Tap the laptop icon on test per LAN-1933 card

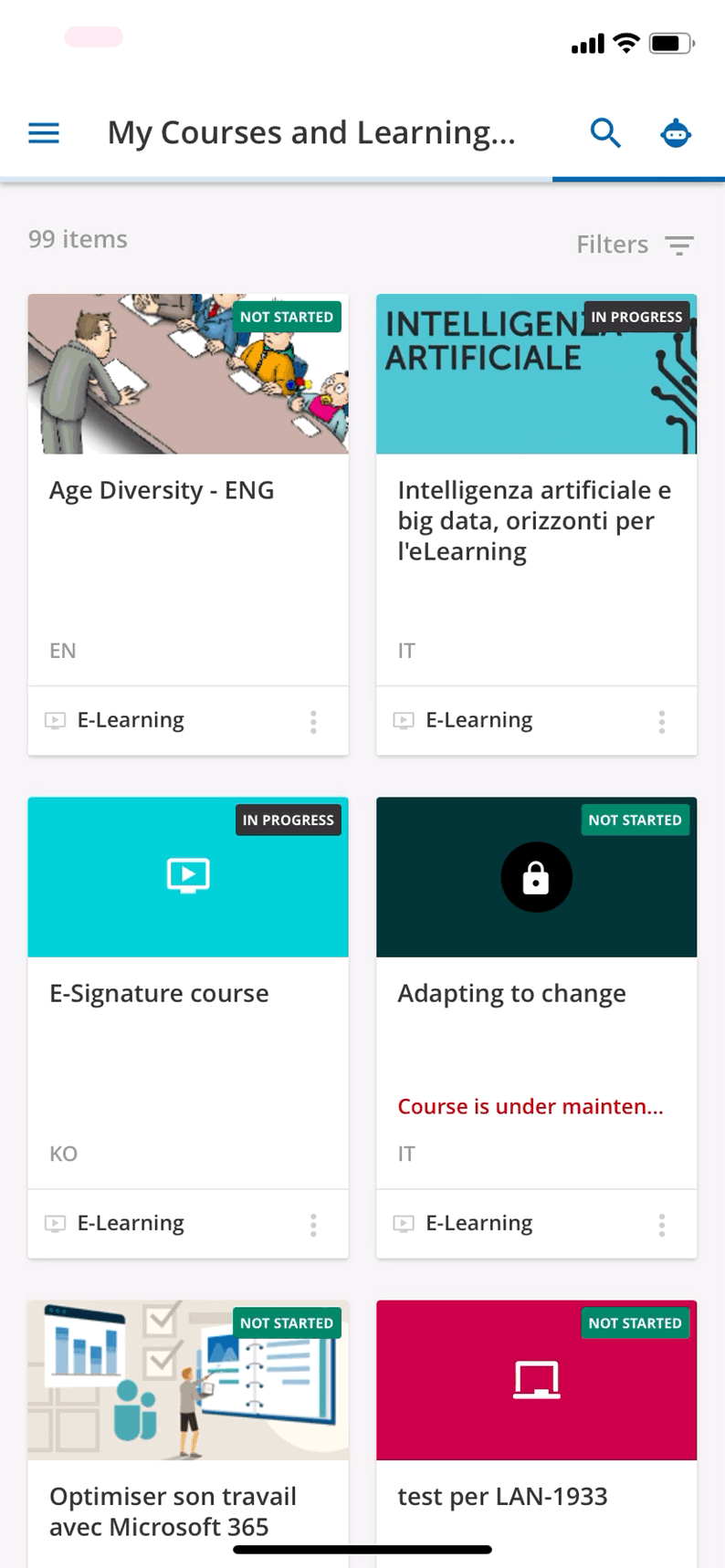(536, 1379)
